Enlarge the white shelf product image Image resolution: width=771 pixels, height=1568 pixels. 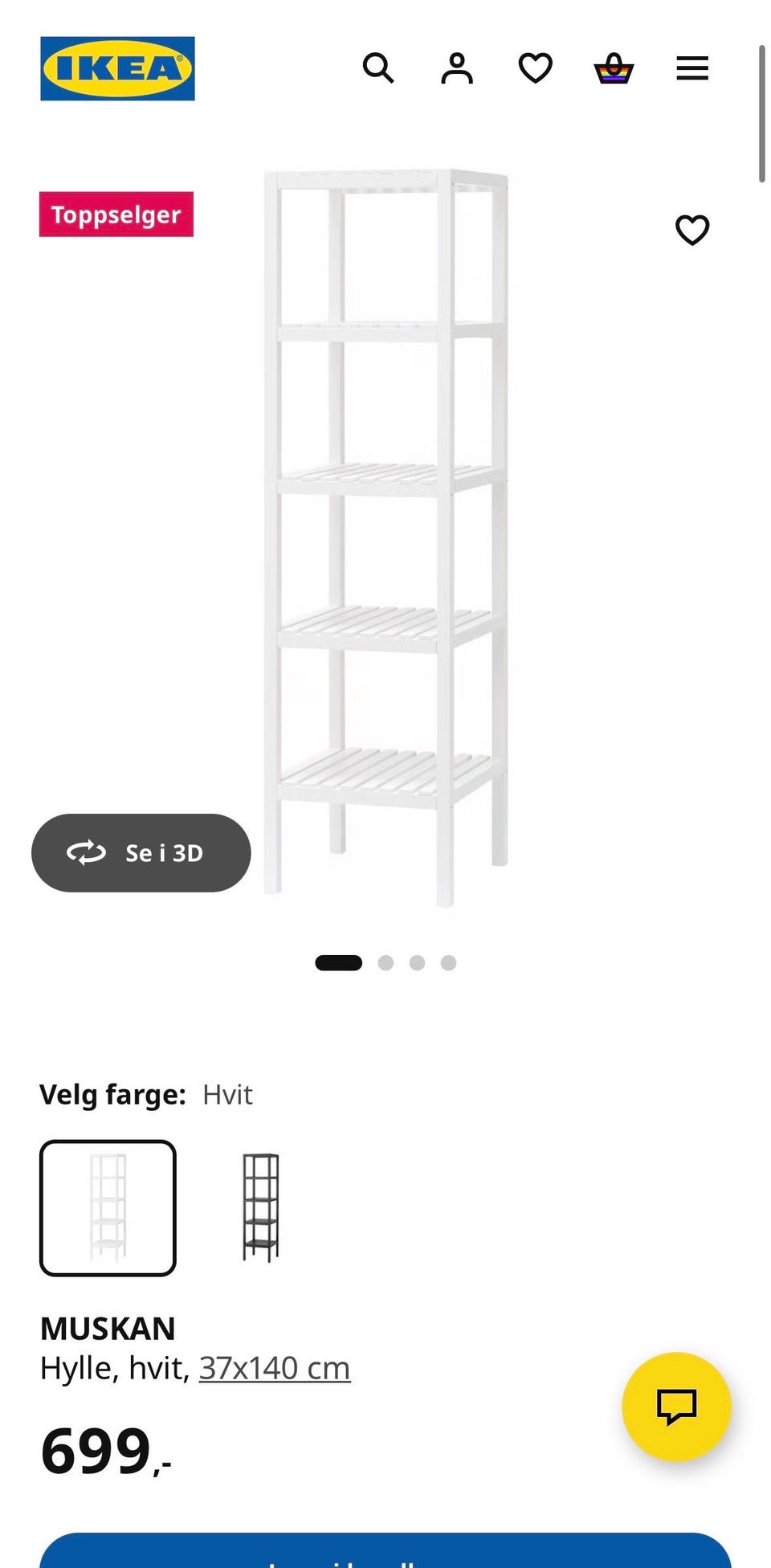[386, 537]
